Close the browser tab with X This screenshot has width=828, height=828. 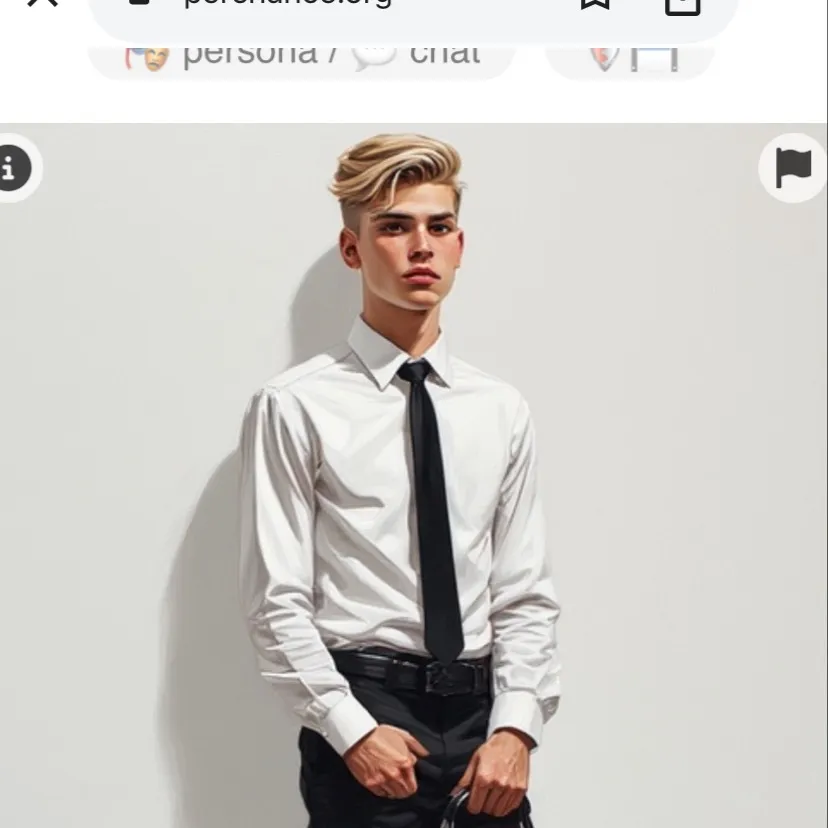(x=42, y=3)
